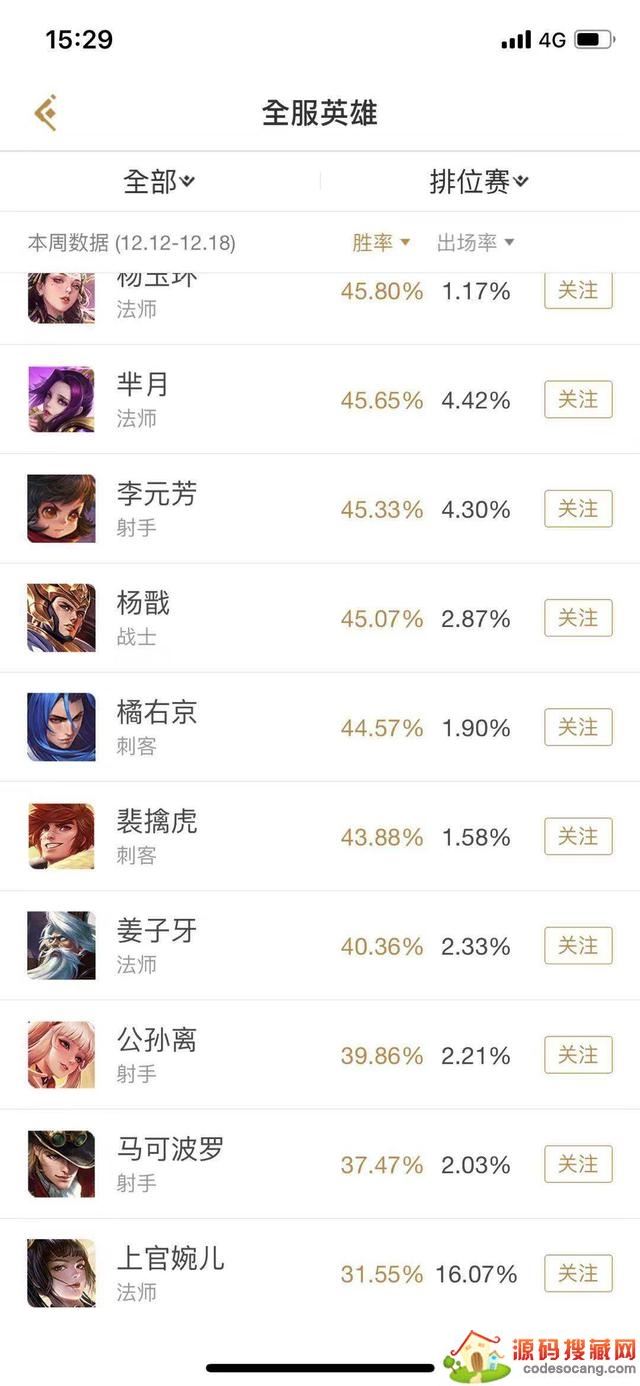Go back using the gold arrow

pos(45,112)
